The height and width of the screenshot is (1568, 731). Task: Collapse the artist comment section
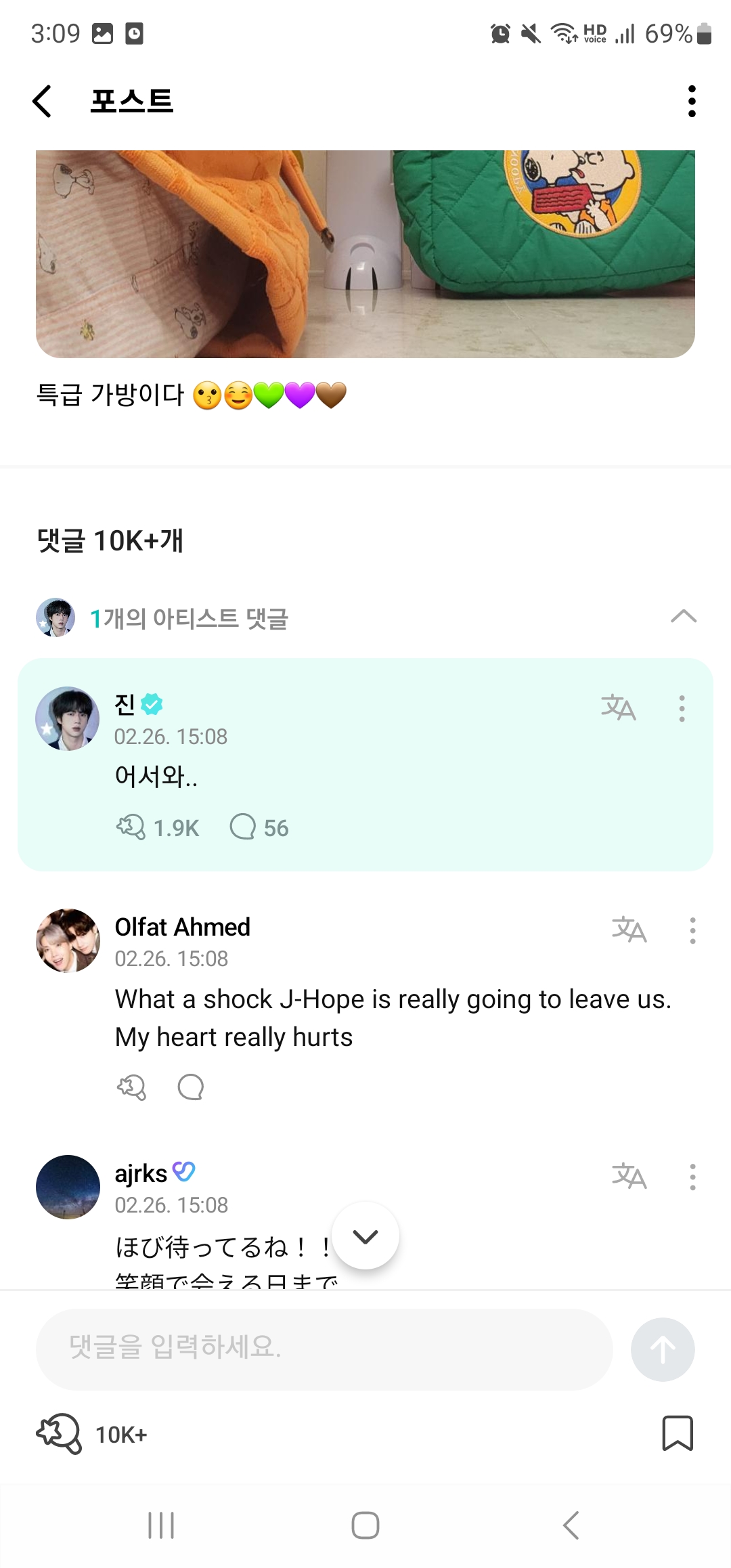(684, 617)
